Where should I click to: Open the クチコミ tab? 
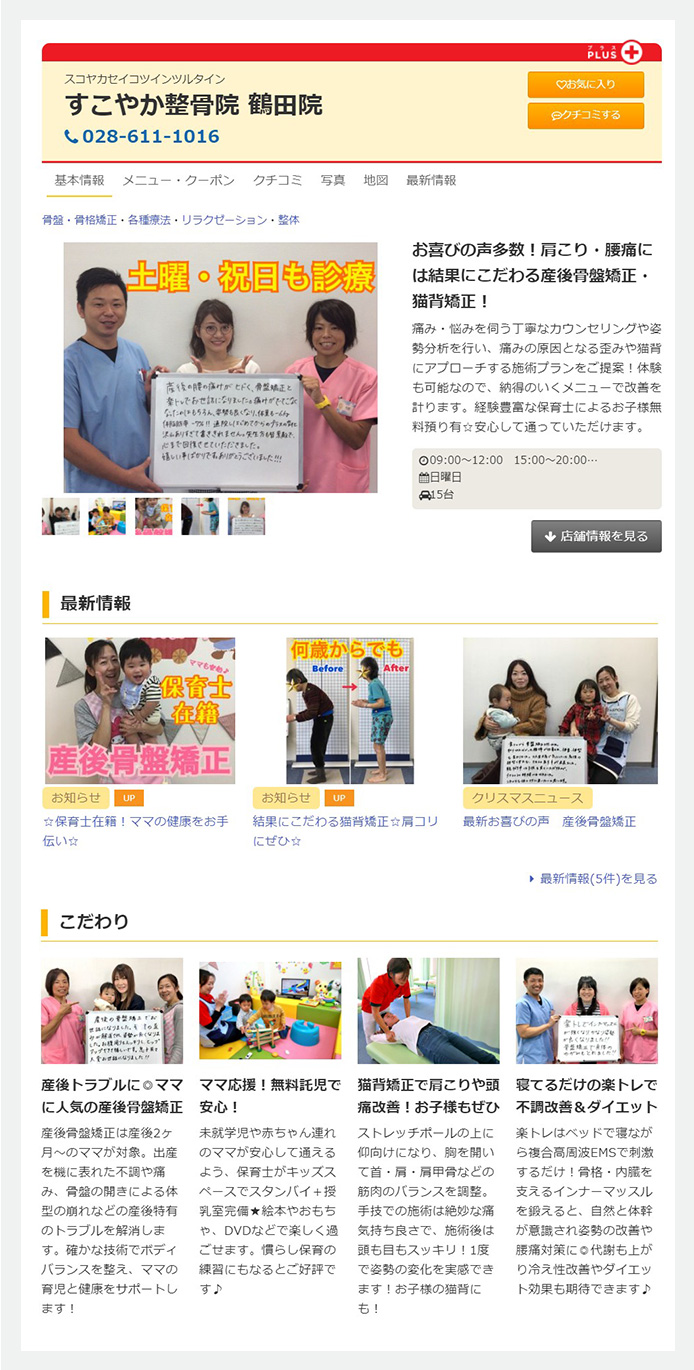coord(277,180)
